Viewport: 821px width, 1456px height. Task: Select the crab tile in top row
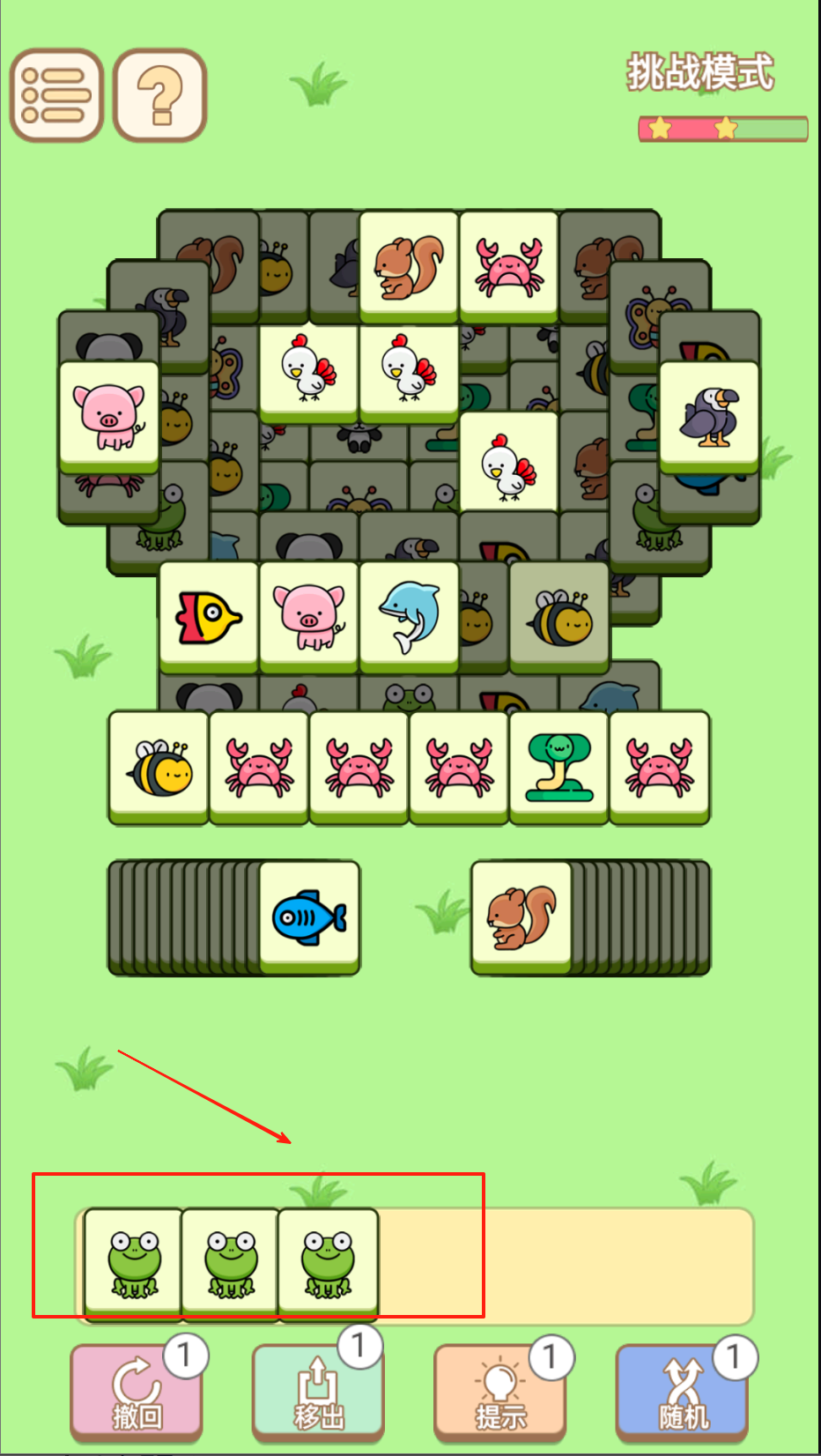pos(508,264)
